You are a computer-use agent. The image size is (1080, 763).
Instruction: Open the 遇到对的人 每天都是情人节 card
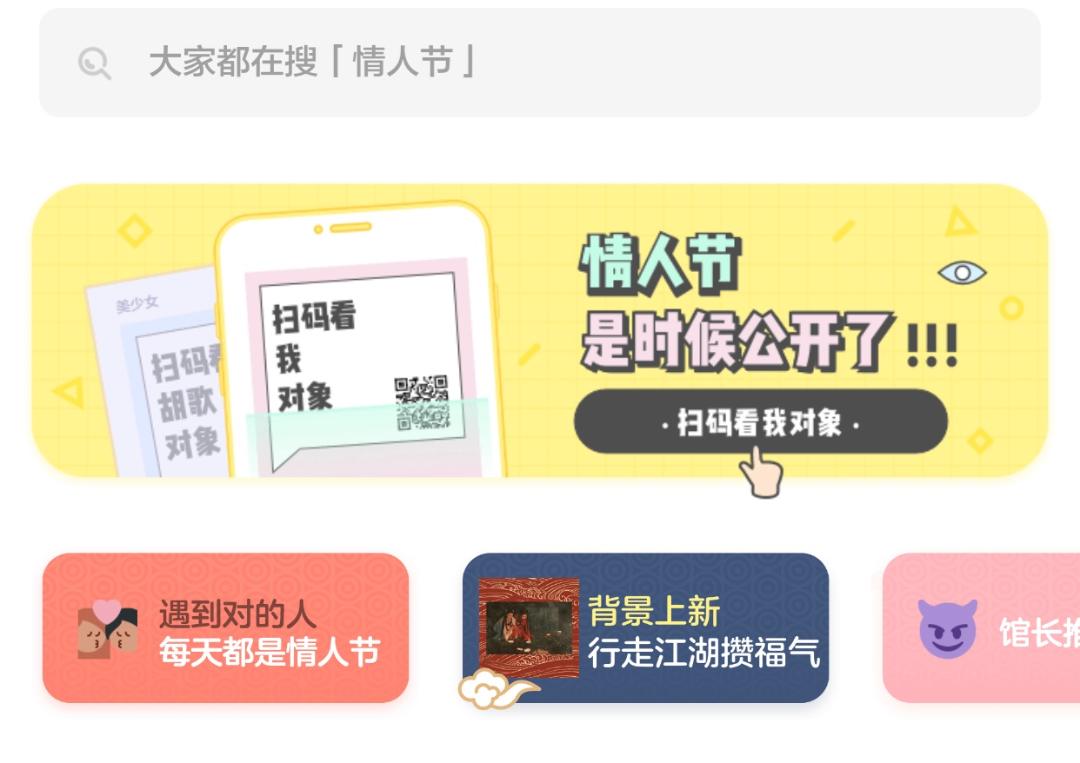pos(226,628)
